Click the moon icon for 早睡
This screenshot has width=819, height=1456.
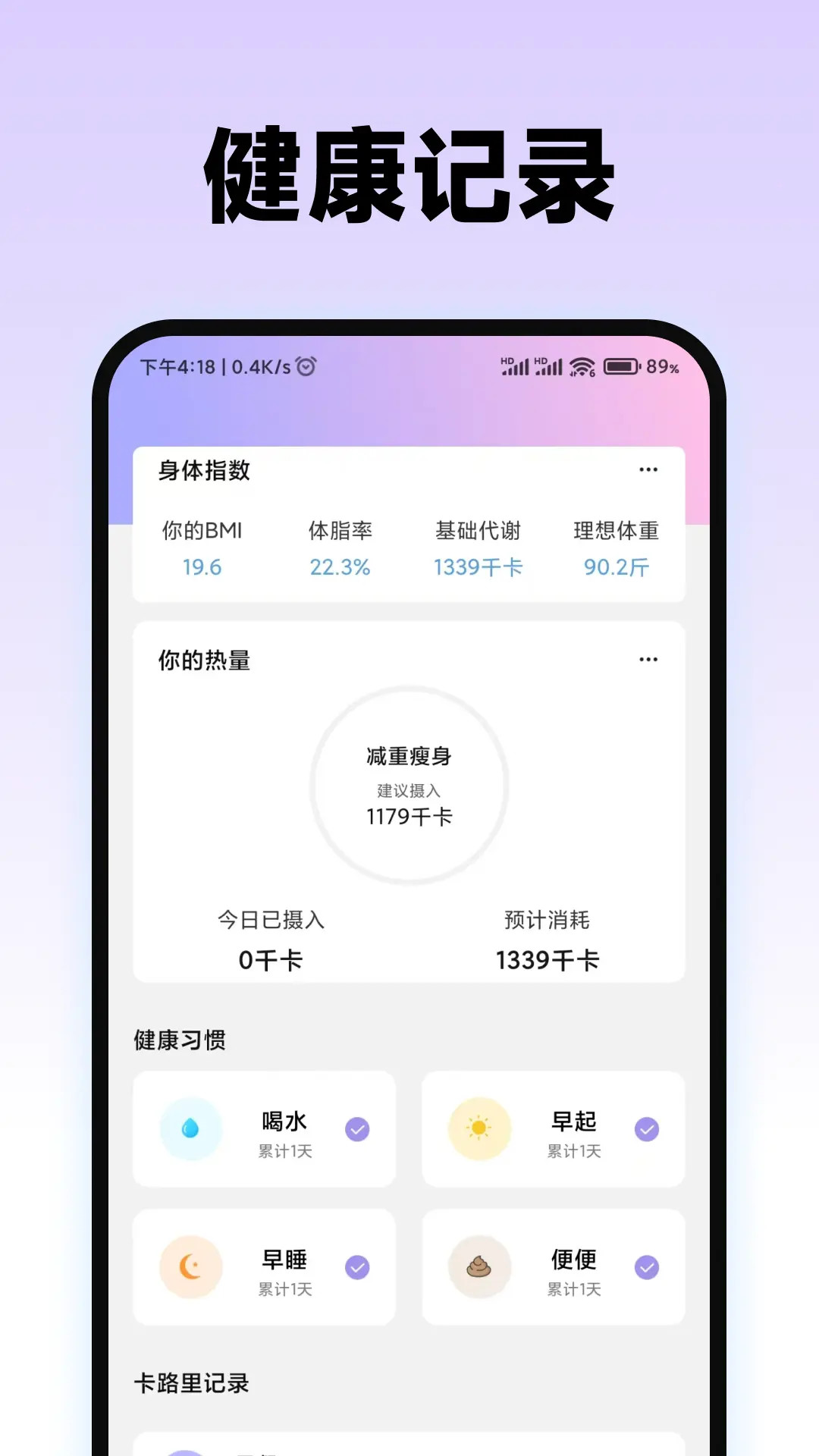coord(190,1267)
